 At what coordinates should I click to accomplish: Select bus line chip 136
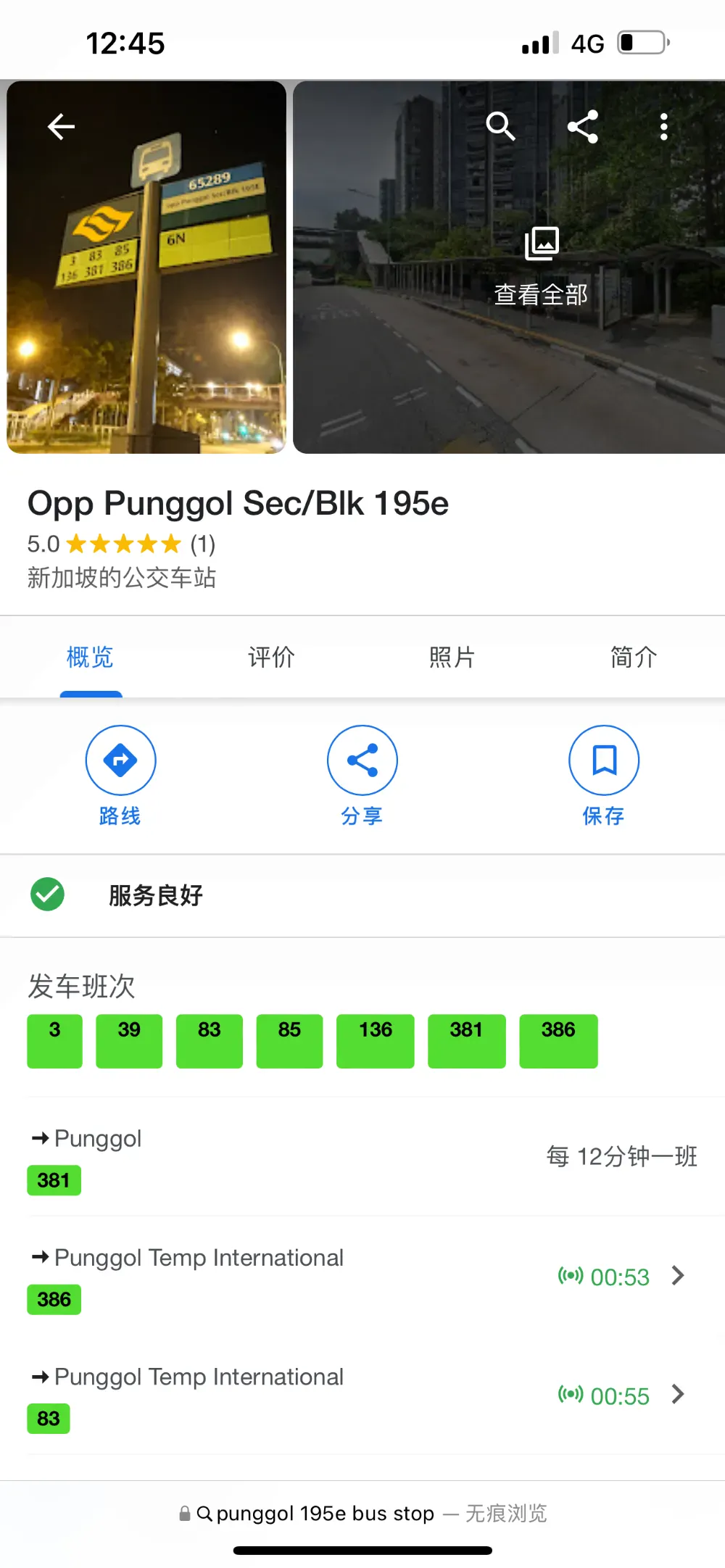(x=375, y=1041)
